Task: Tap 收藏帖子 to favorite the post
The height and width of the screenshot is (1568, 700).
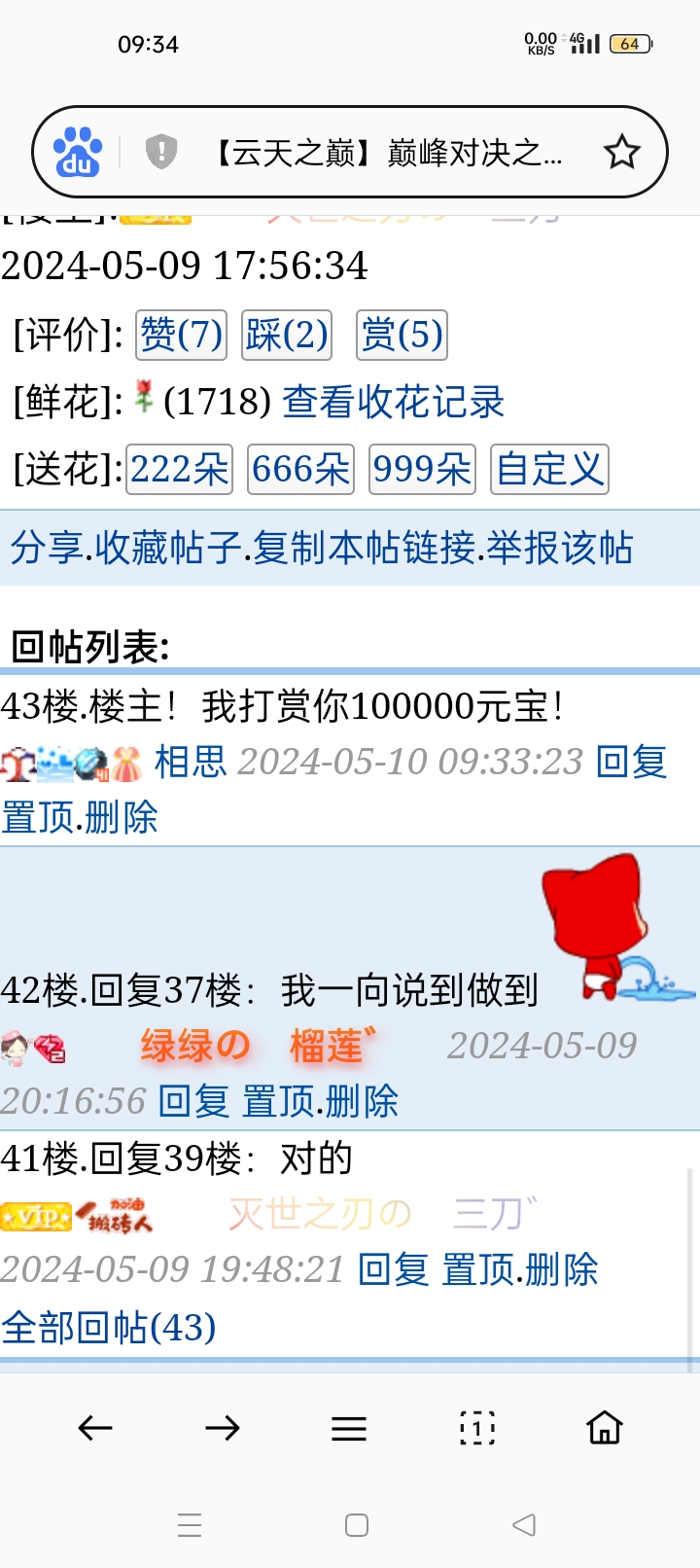Action: pyautogui.click(x=167, y=548)
